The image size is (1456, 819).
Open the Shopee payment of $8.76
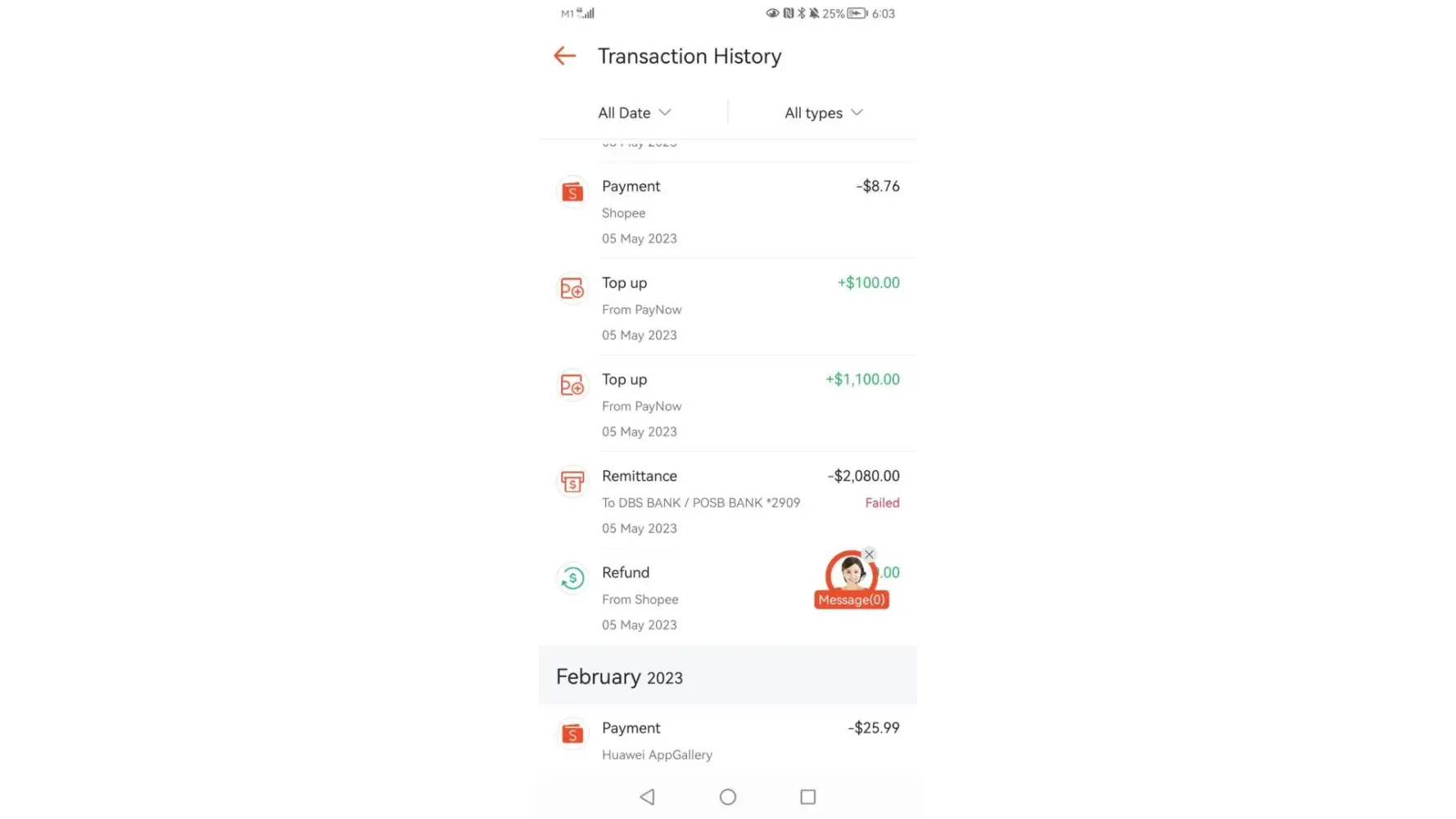point(727,211)
